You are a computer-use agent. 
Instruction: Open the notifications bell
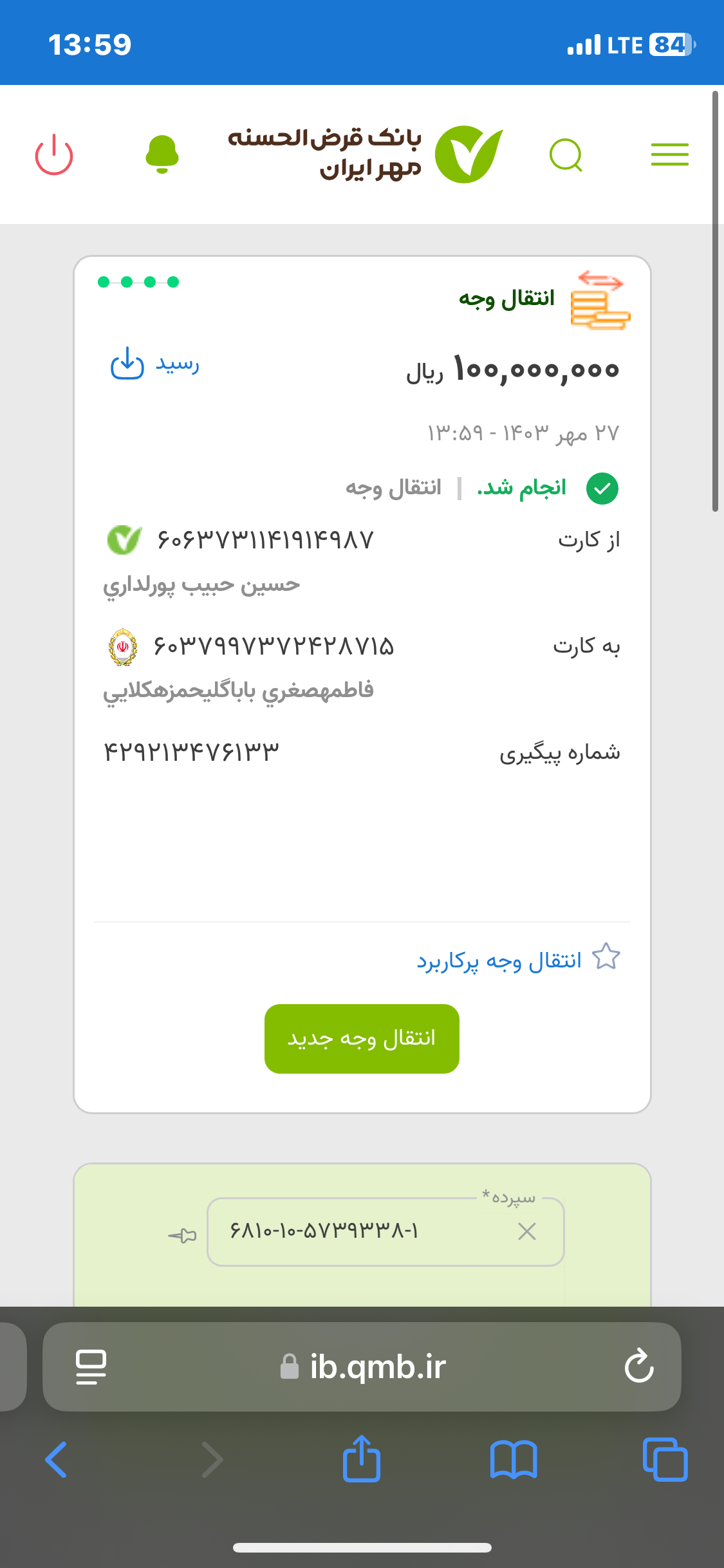162,154
